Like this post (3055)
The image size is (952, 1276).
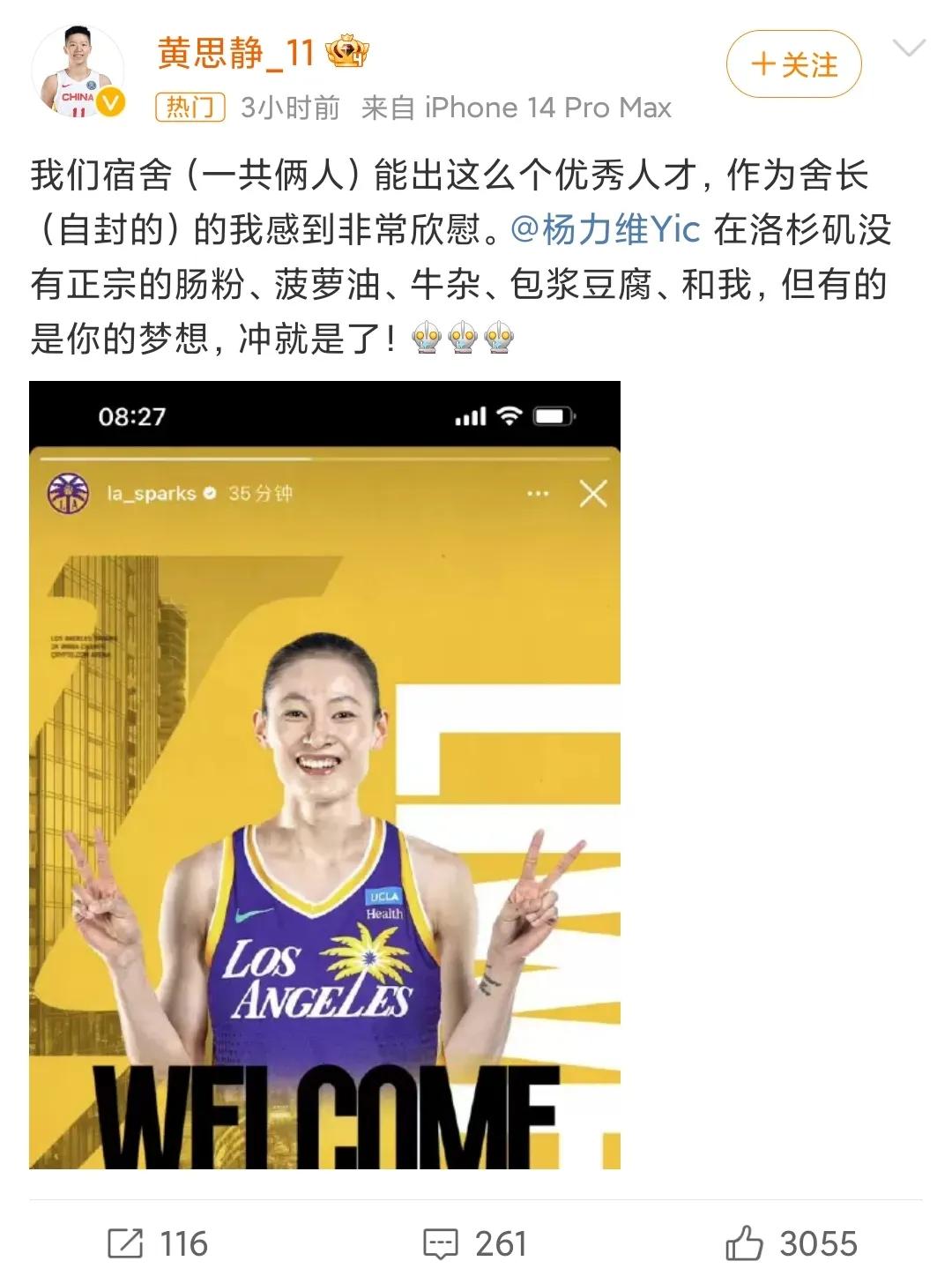point(791,1243)
